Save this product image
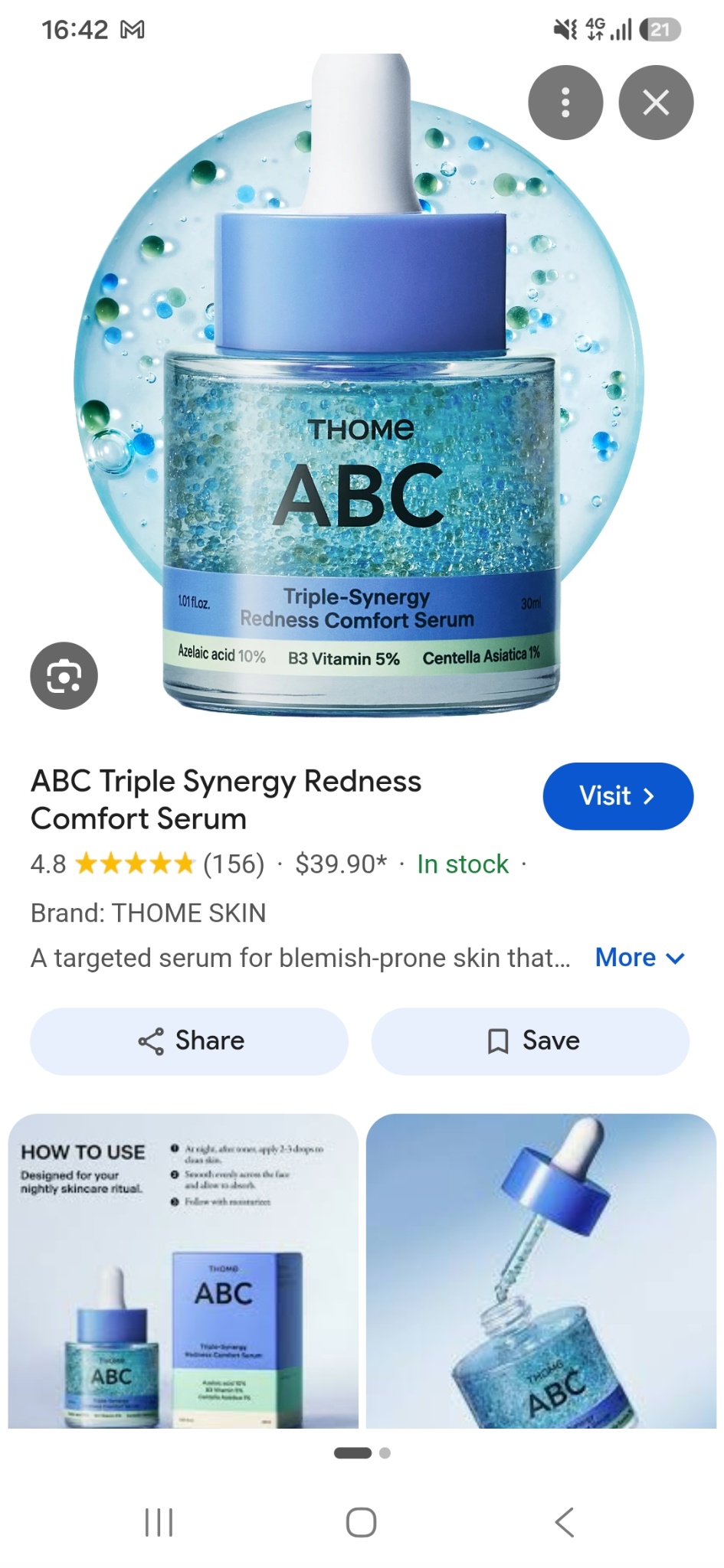The image size is (724, 1568). pyautogui.click(x=530, y=1041)
